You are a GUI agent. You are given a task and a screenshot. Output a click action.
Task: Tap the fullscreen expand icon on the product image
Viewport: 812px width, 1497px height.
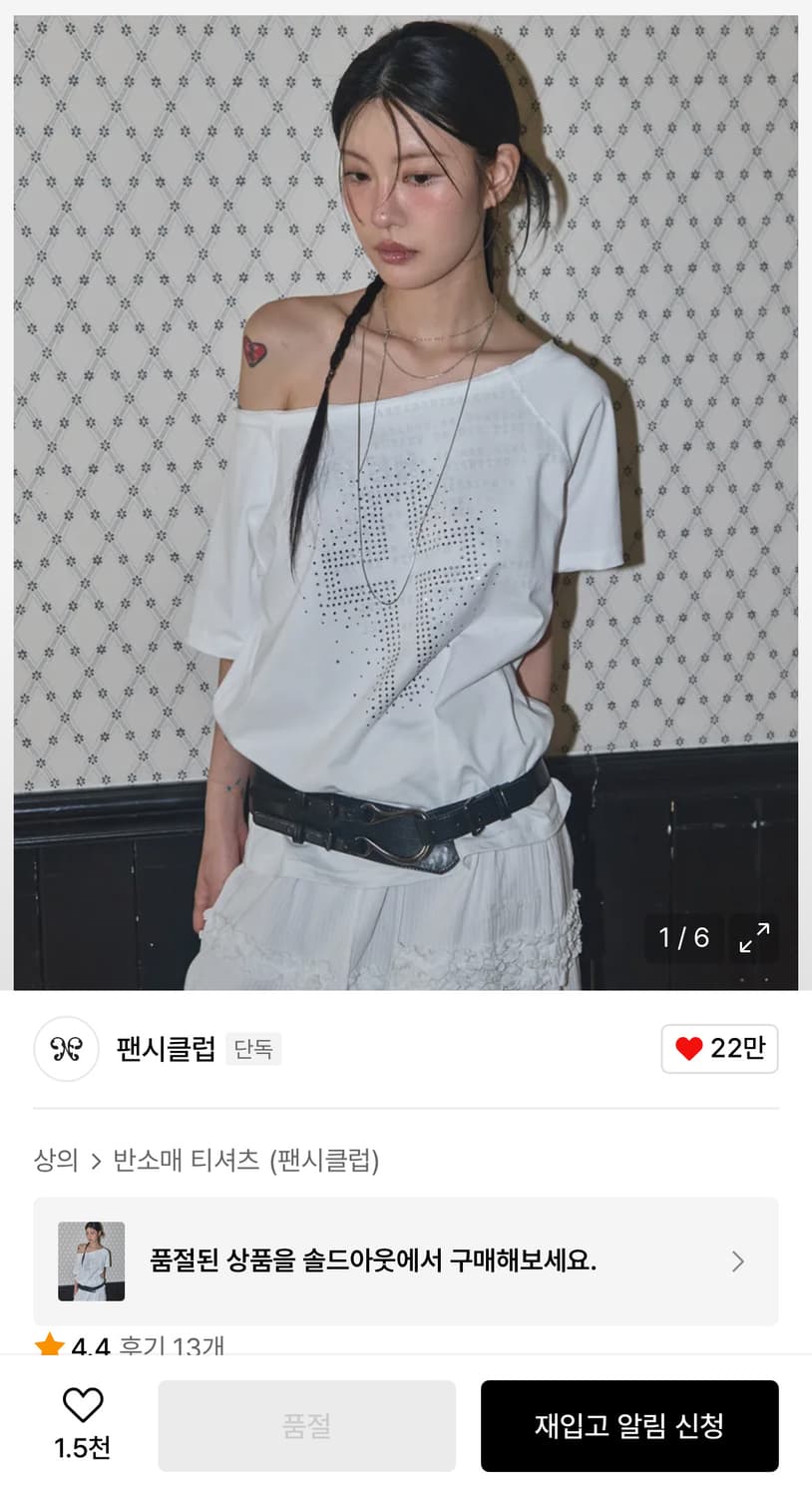click(754, 938)
